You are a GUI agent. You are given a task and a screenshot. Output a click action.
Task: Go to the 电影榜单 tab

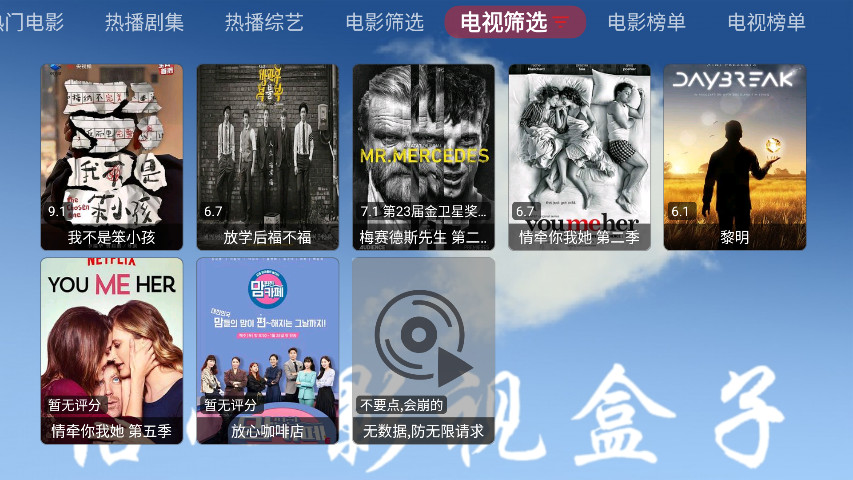(x=647, y=22)
